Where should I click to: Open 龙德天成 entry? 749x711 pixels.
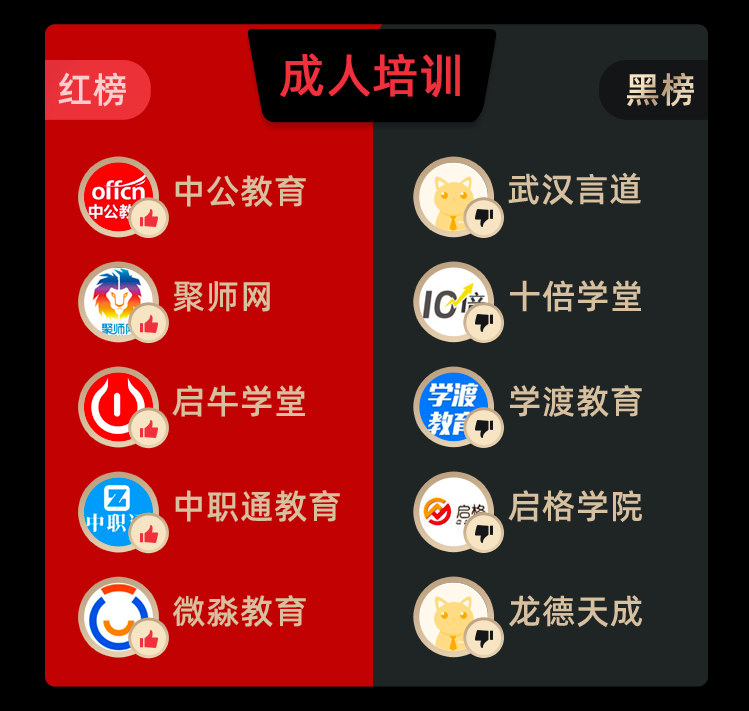coord(574,612)
